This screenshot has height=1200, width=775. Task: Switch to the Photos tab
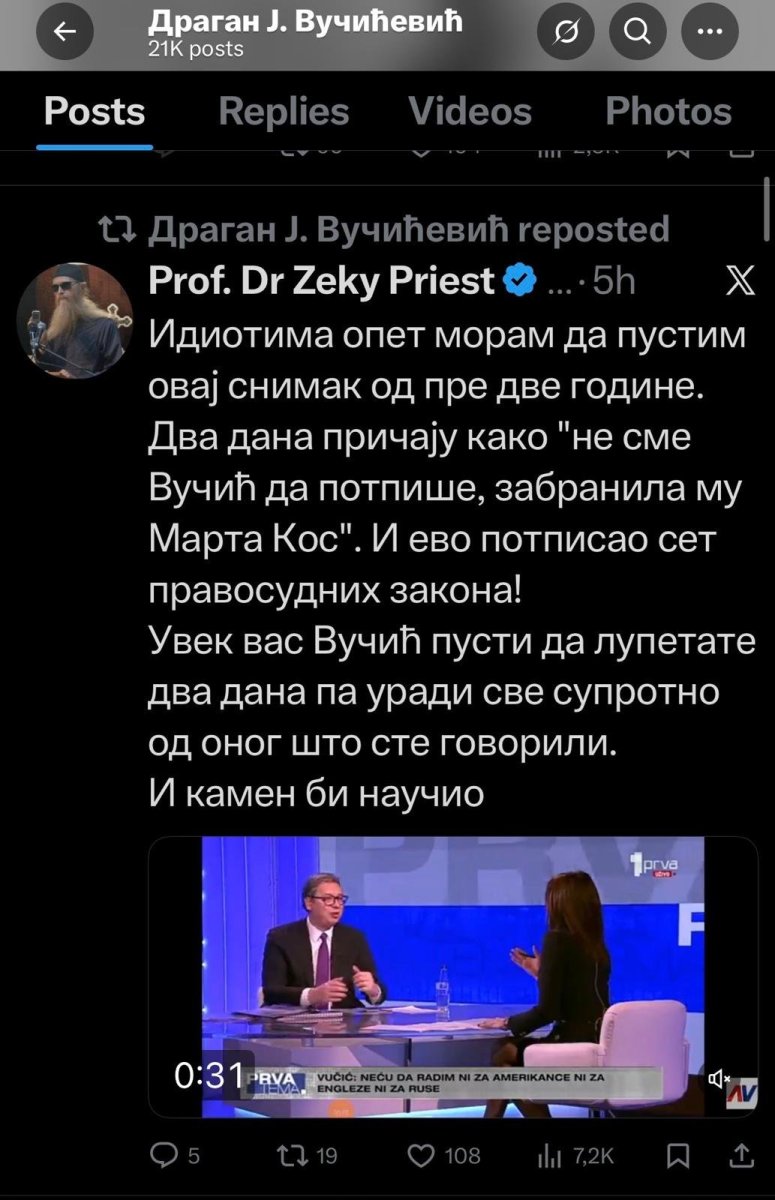pos(668,111)
